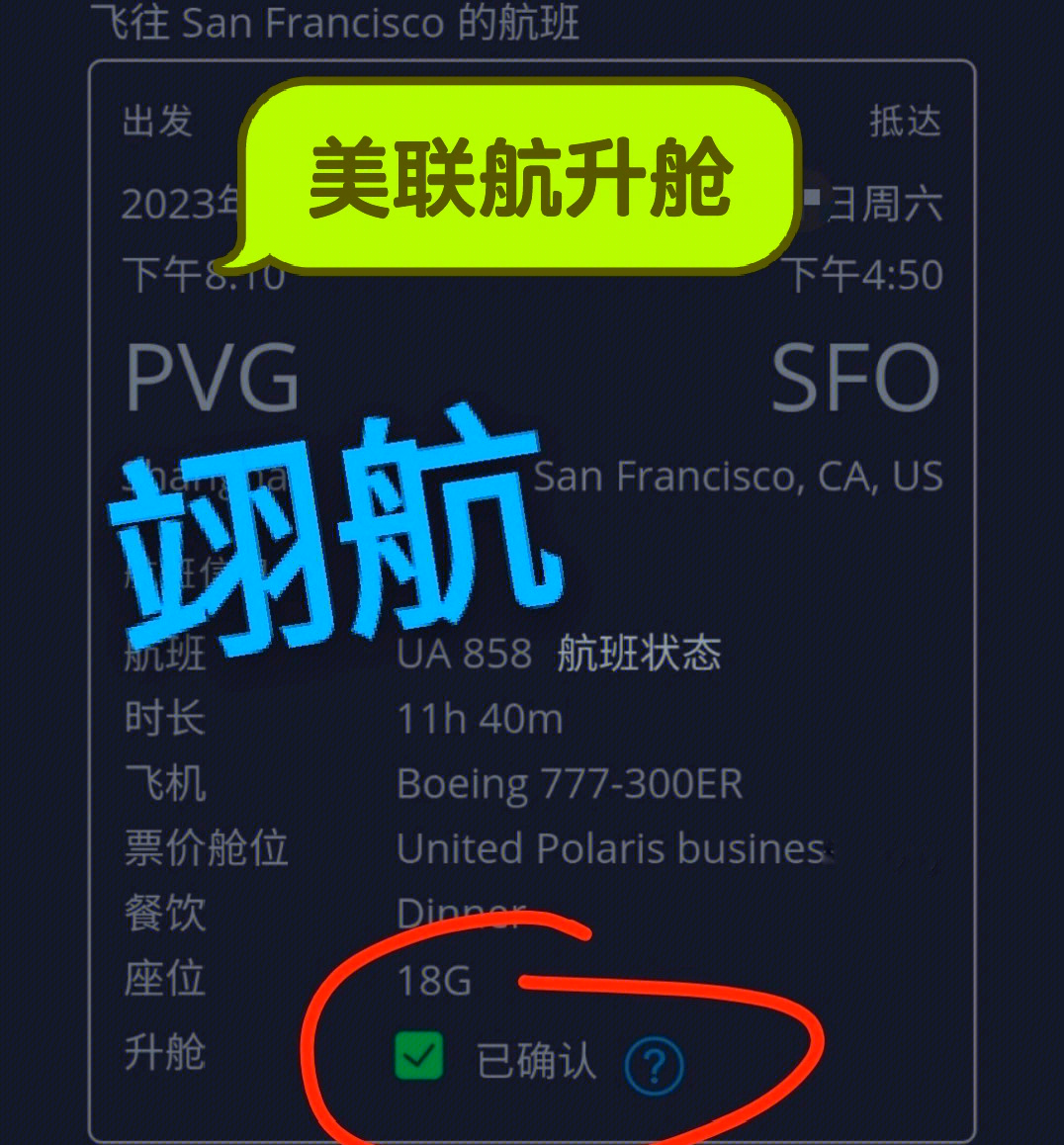The image size is (1064, 1145).
Task: Click the 11h 40m flight duration
Action: [x=479, y=719]
